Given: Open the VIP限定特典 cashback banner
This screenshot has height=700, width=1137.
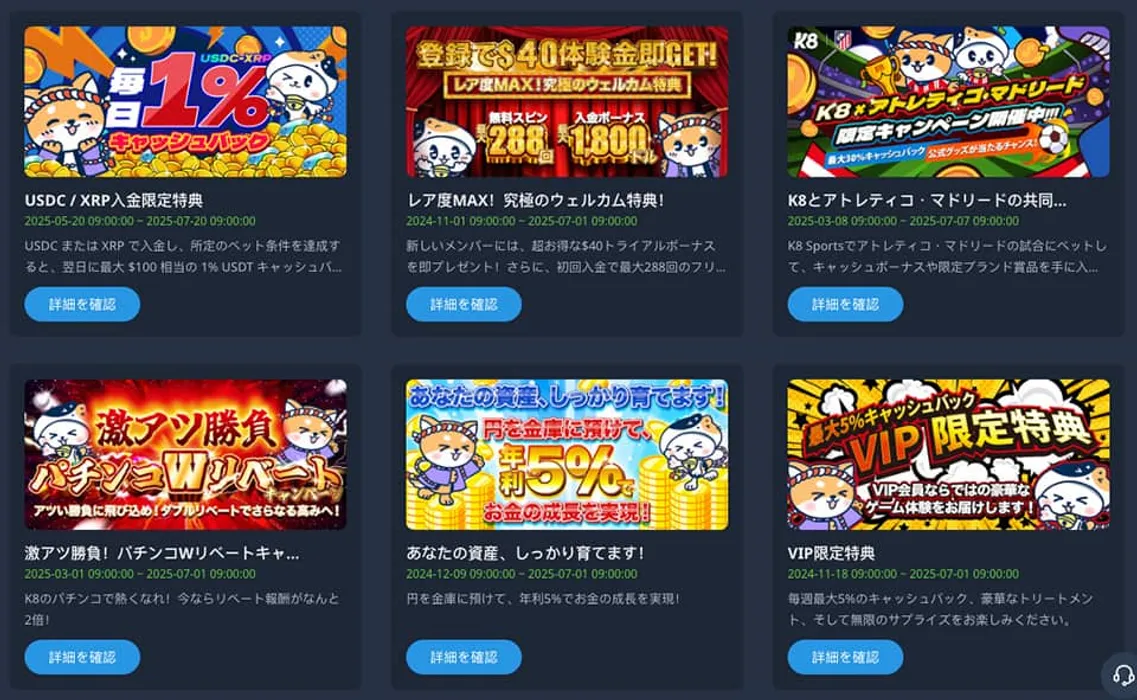Looking at the screenshot, I should (x=948, y=454).
